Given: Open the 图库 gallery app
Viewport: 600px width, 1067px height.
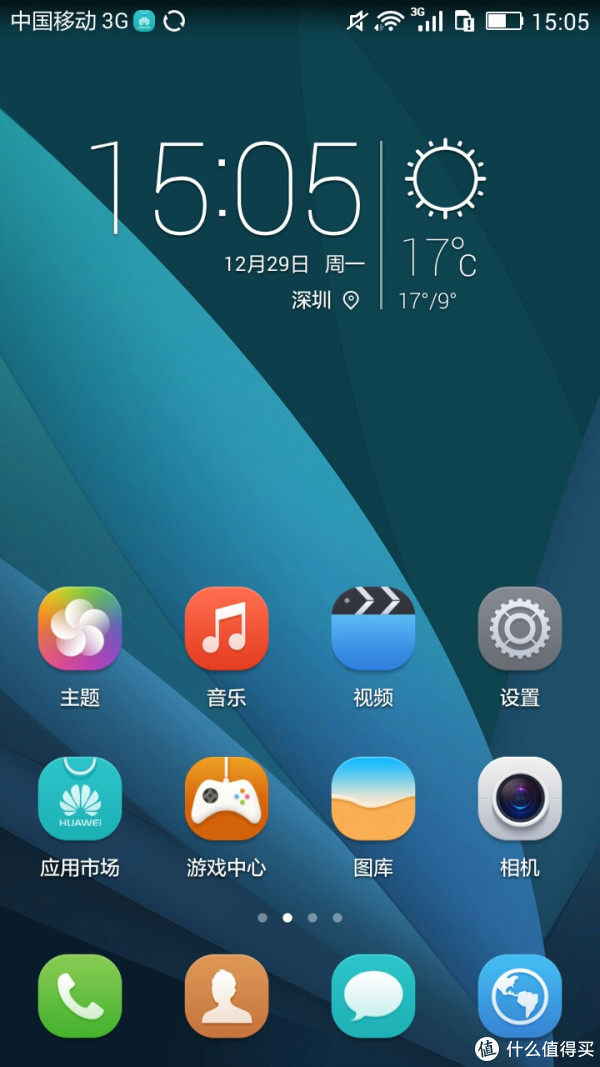Looking at the screenshot, I should [x=373, y=798].
